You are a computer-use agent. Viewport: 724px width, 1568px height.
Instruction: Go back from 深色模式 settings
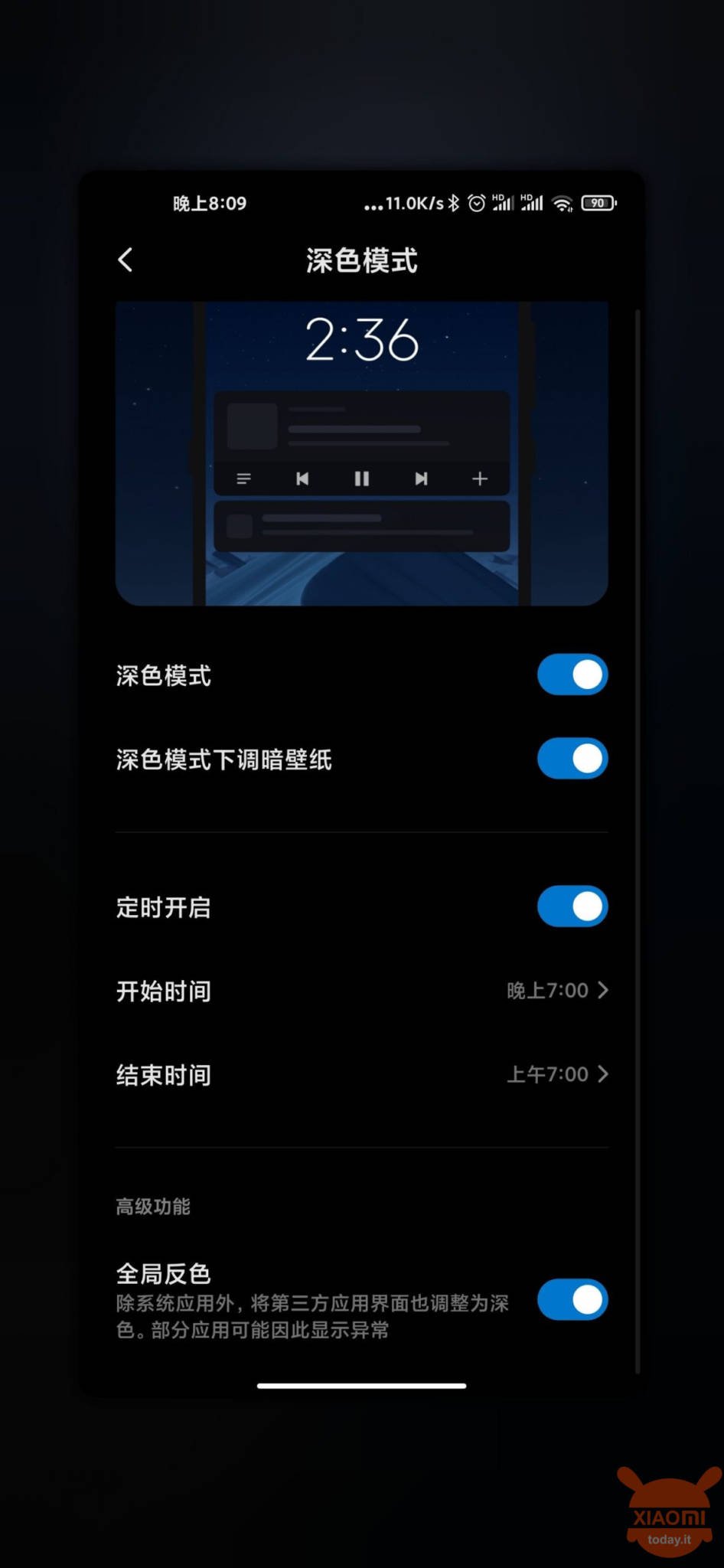[x=126, y=260]
